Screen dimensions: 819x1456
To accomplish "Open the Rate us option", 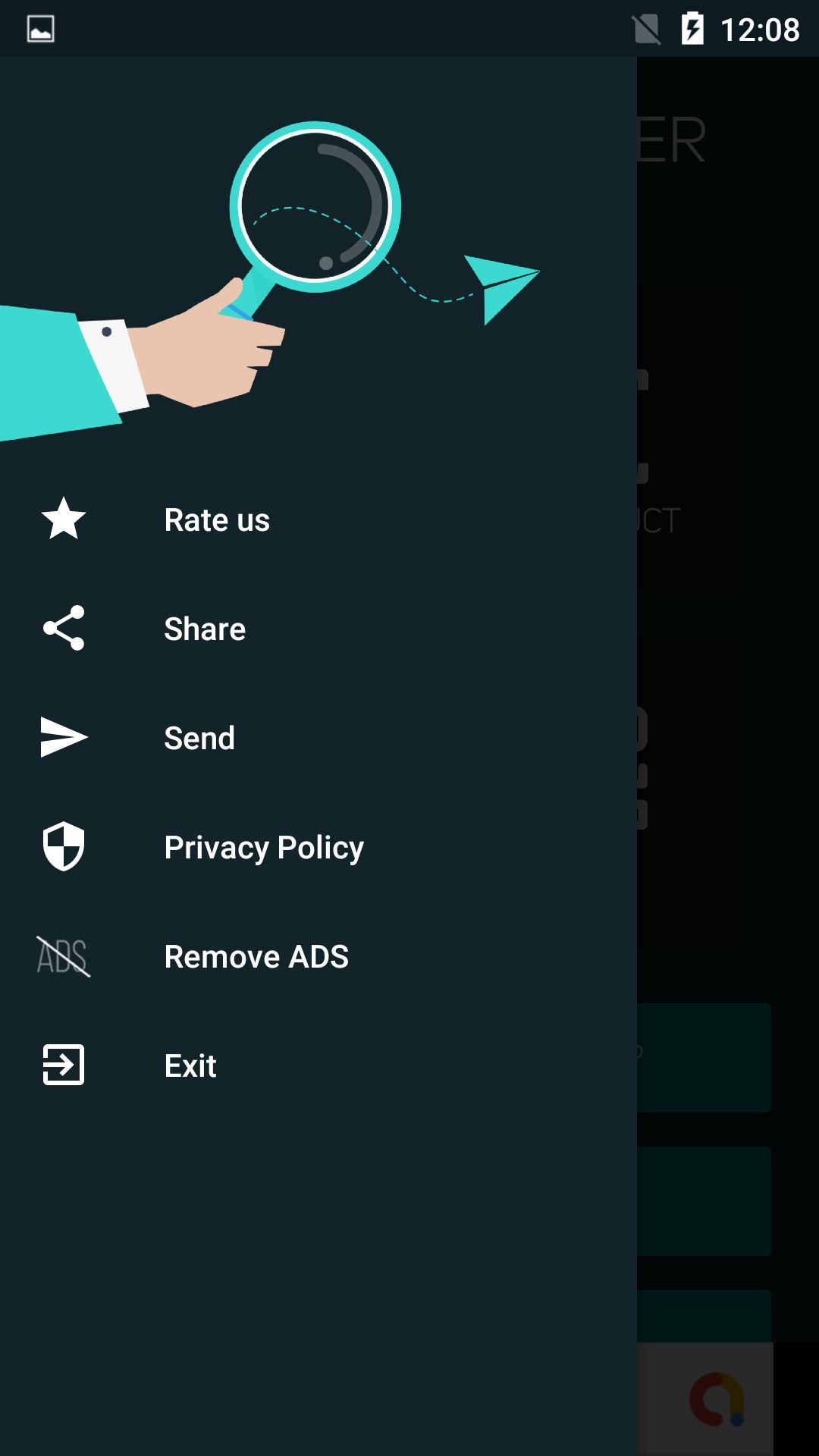I will [x=217, y=519].
